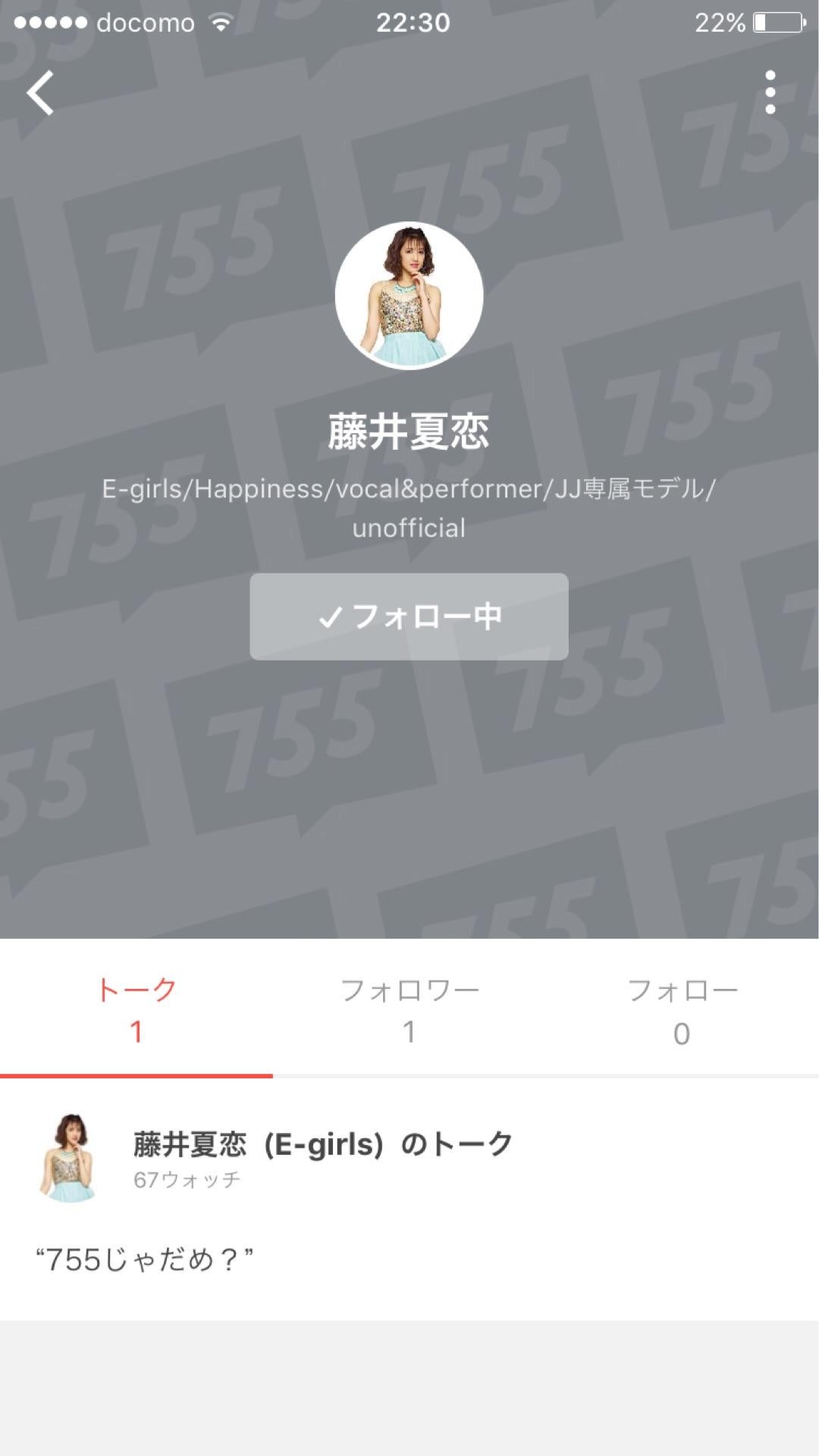This screenshot has height=1456, width=819.
Task: Open the overflow dropdown menu
Action: [770, 91]
